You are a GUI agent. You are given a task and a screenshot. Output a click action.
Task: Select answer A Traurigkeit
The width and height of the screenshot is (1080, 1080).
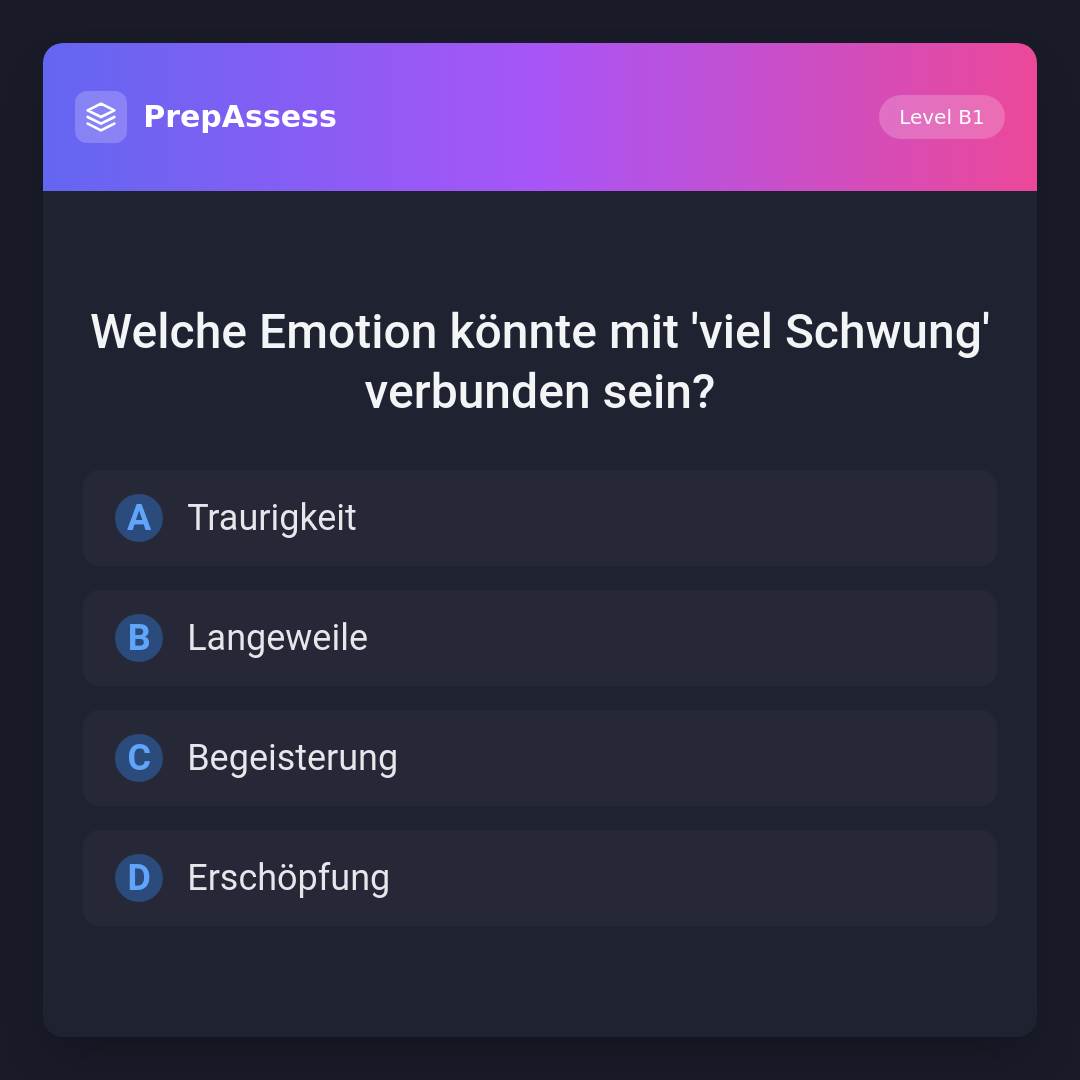pos(540,518)
